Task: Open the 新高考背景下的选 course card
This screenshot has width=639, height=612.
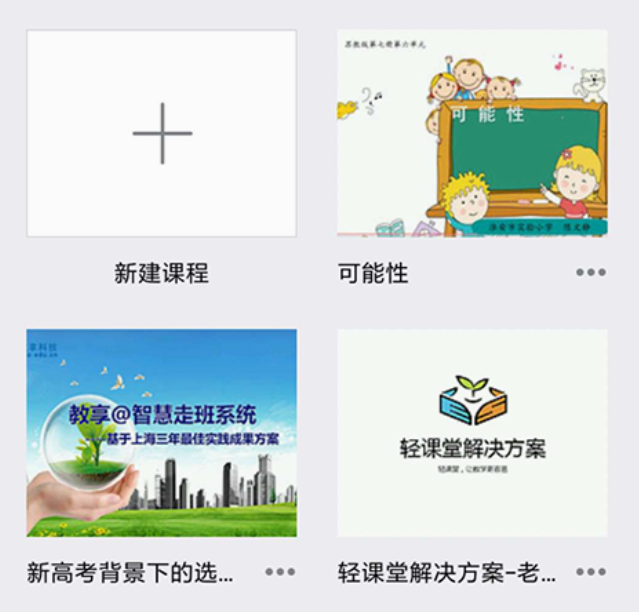Action: pos(161,432)
